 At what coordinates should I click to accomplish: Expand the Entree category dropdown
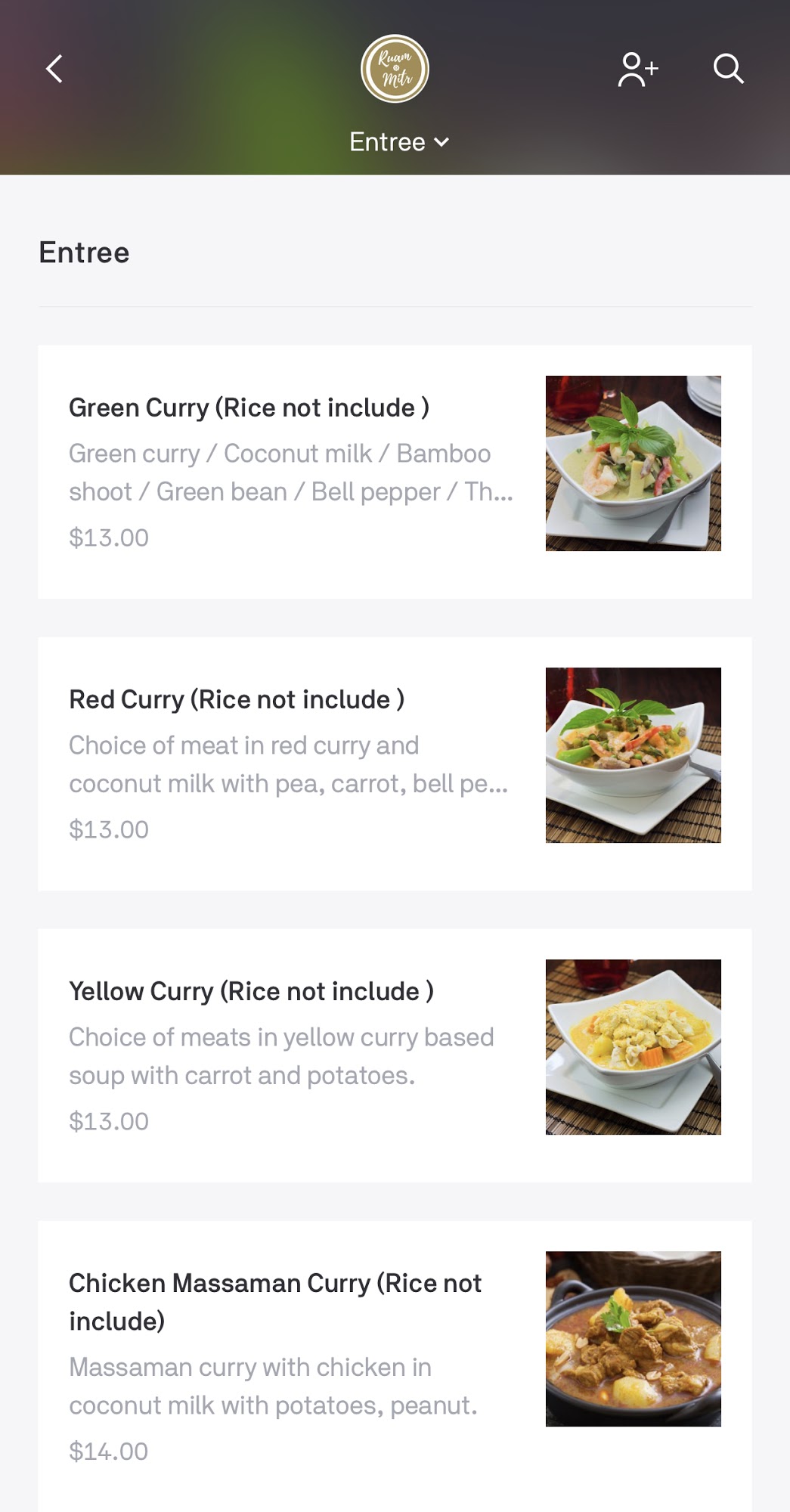398,142
